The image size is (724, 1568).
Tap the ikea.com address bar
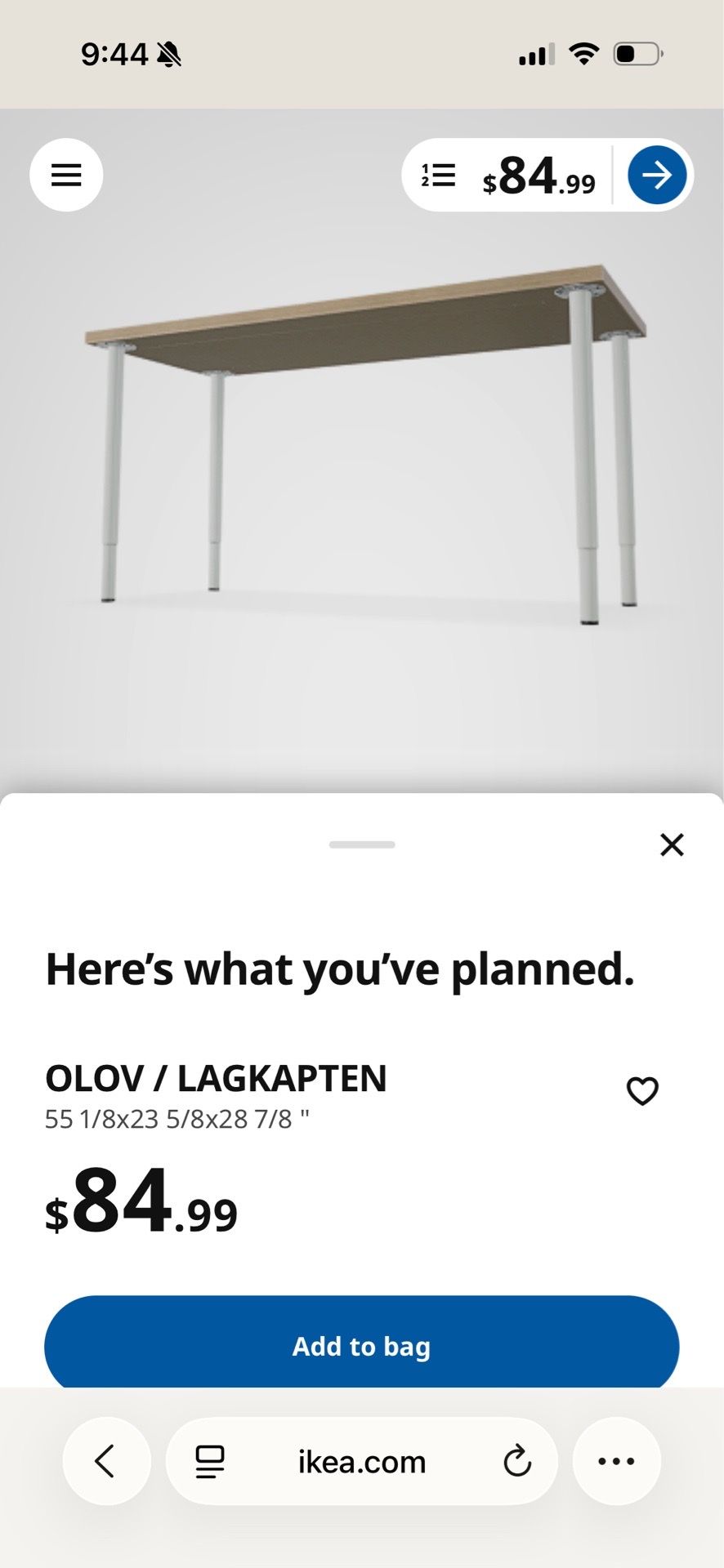tap(362, 1461)
